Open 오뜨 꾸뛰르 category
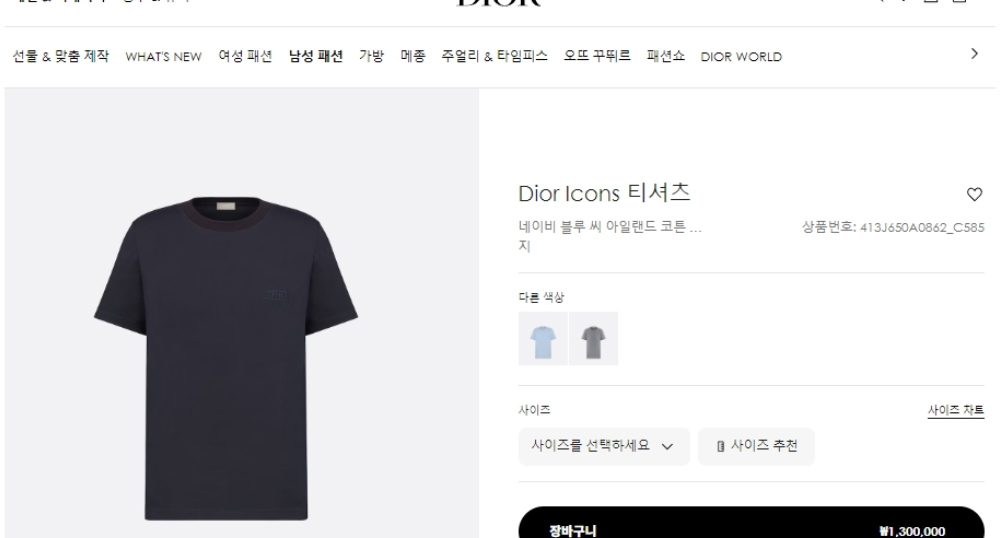 tap(597, 55)
